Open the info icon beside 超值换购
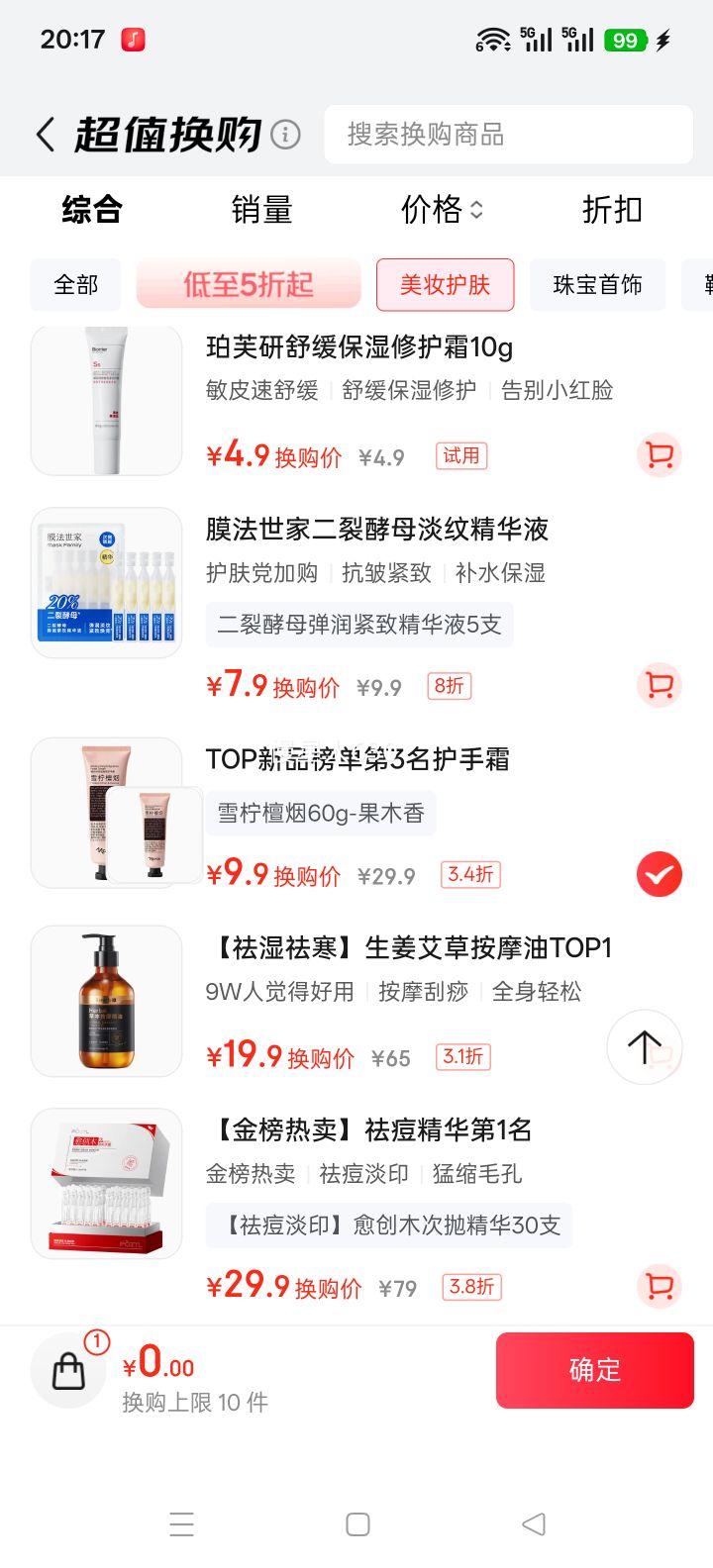Screen dimensions: 713x1568 285,135
